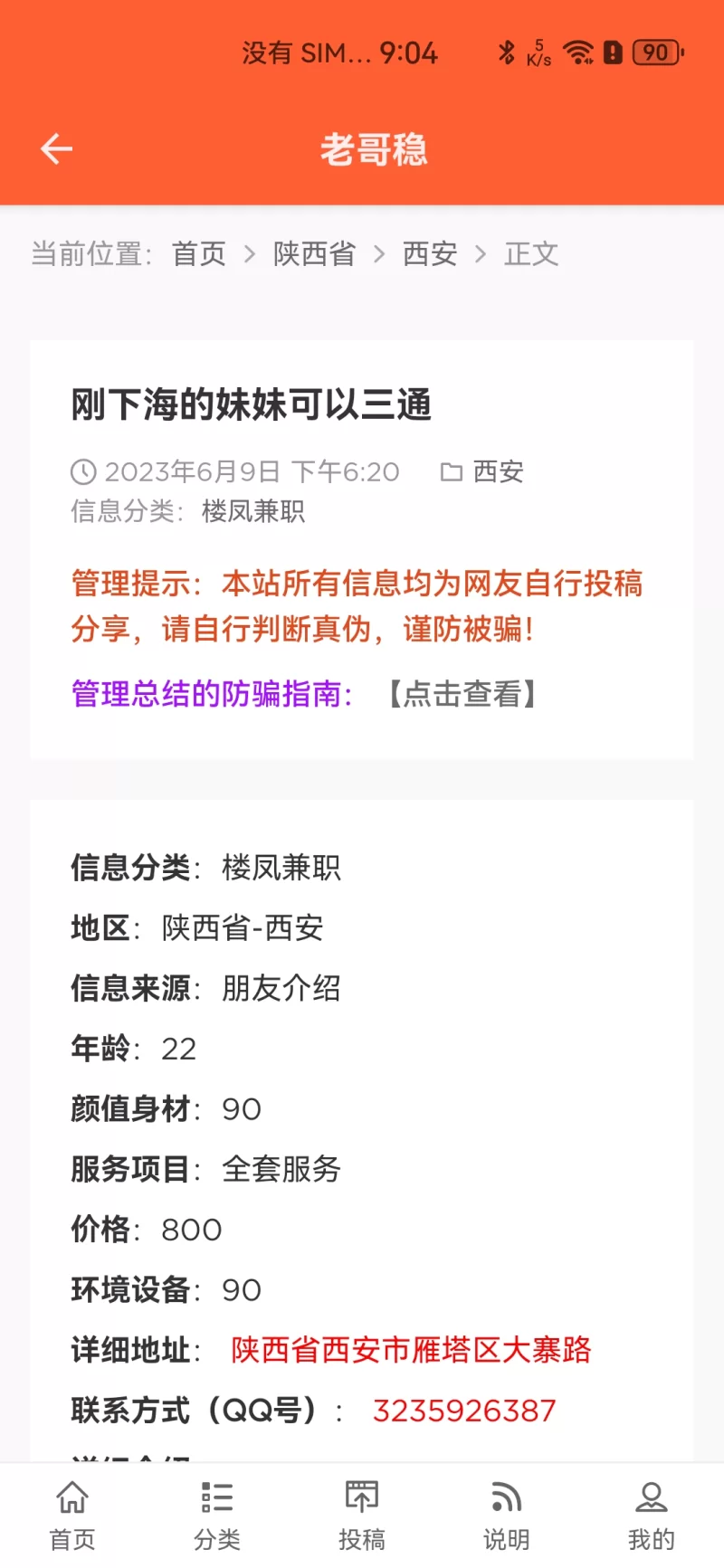Go back using the top arrow
This screenshot has height=1568, width=724.
(56, 149)
